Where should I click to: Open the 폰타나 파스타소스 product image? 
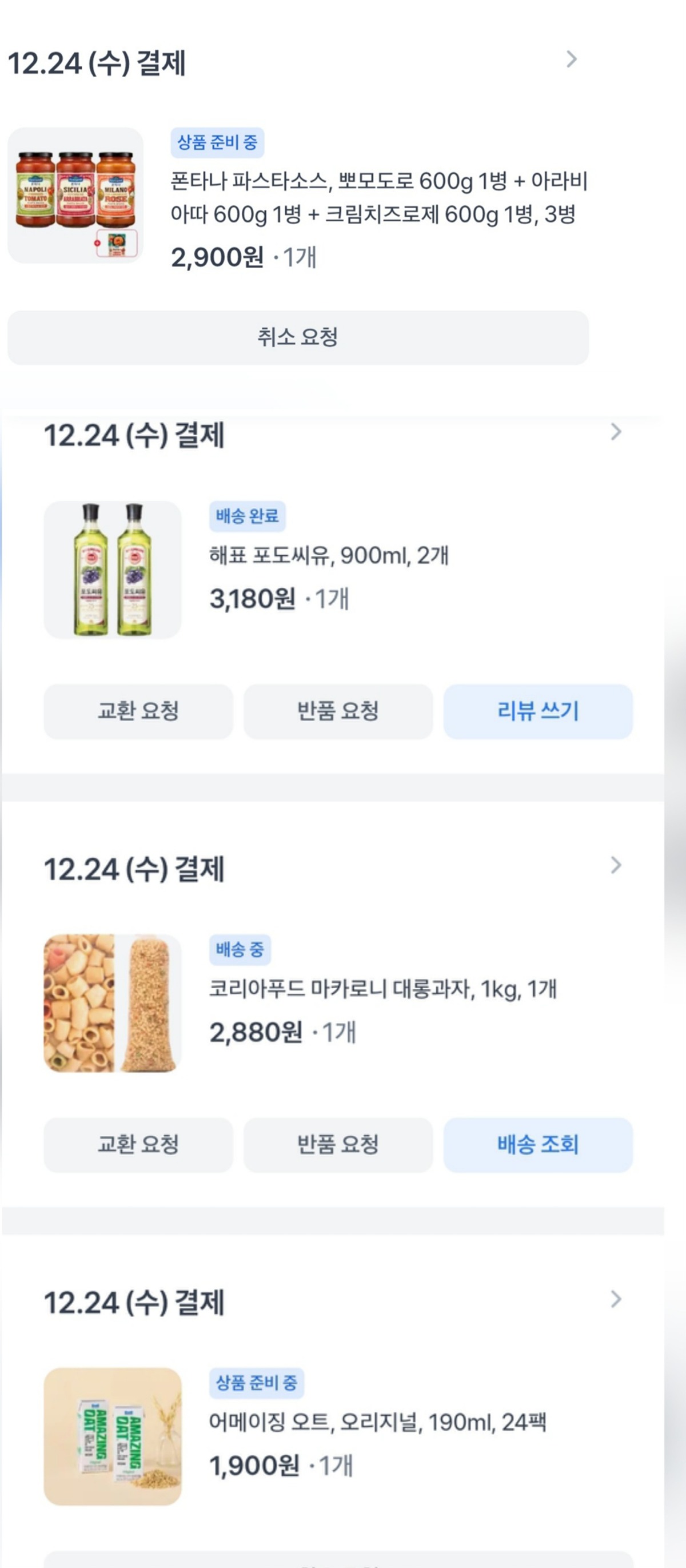[75, 196]
